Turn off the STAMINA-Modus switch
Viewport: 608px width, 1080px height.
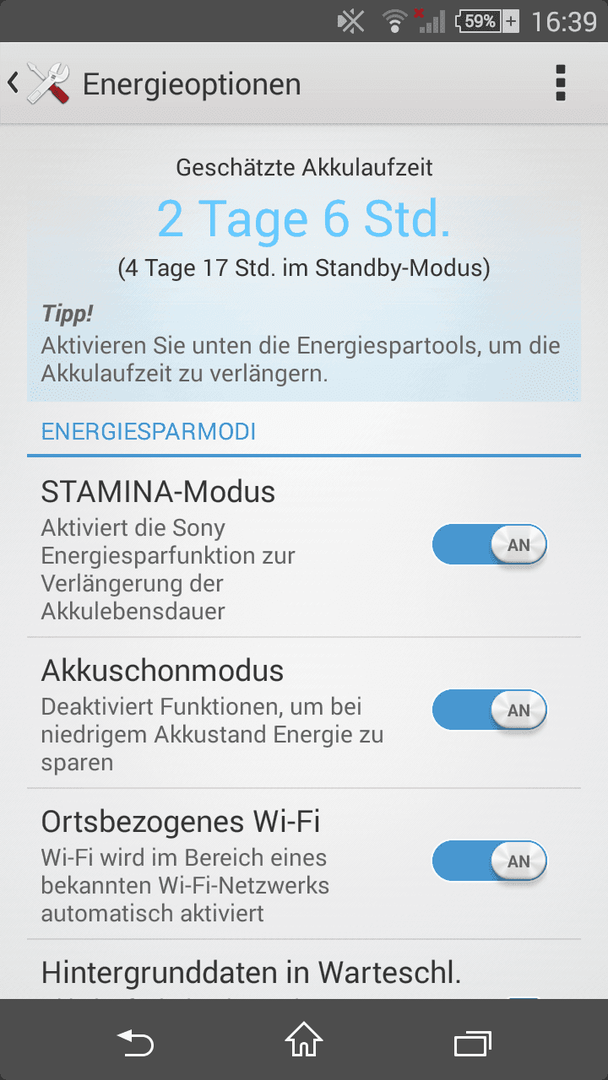click(490, 545)
